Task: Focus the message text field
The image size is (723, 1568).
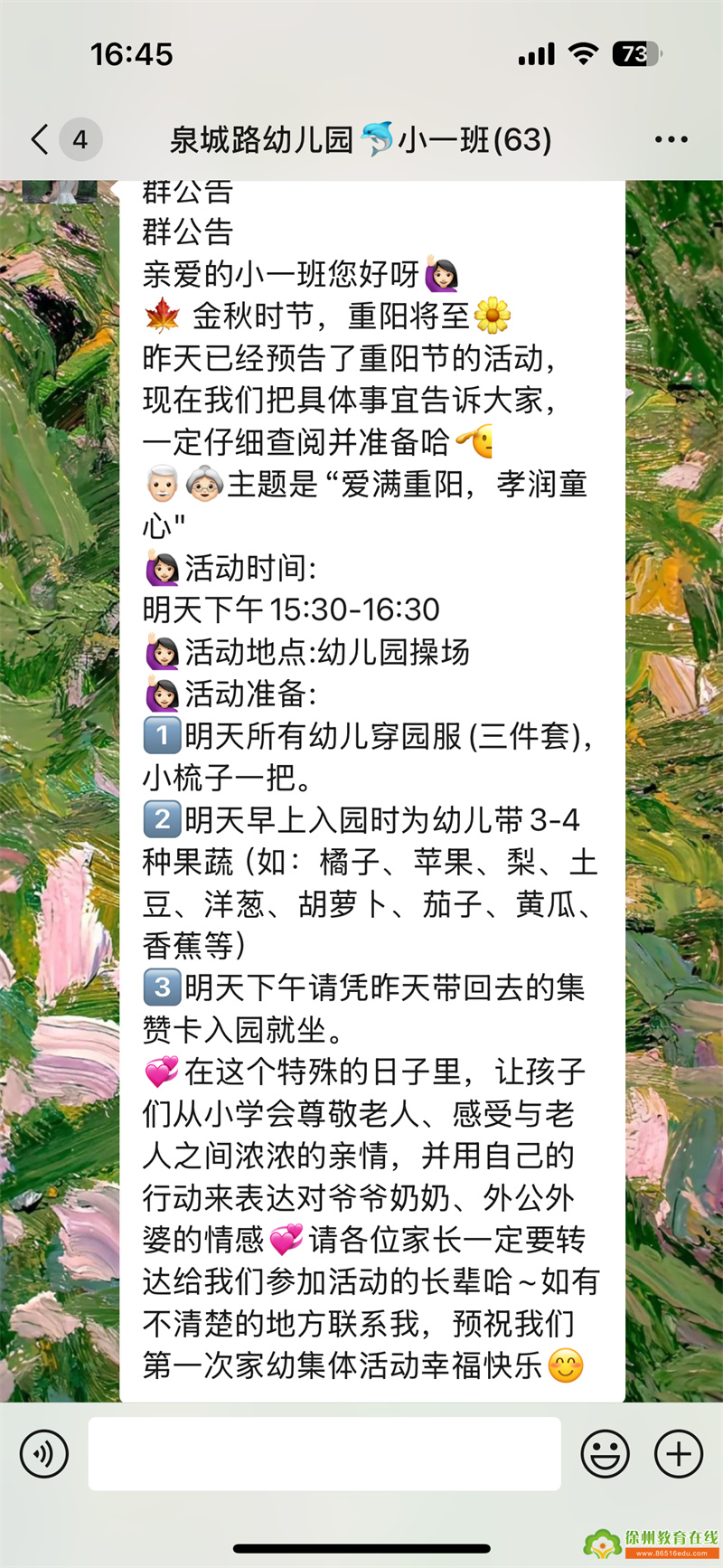Action: [324, 1453]
